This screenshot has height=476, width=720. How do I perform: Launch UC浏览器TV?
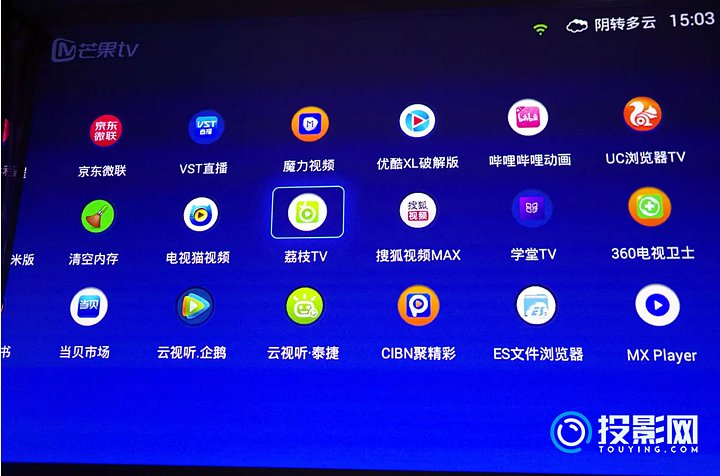pos(642,116)
